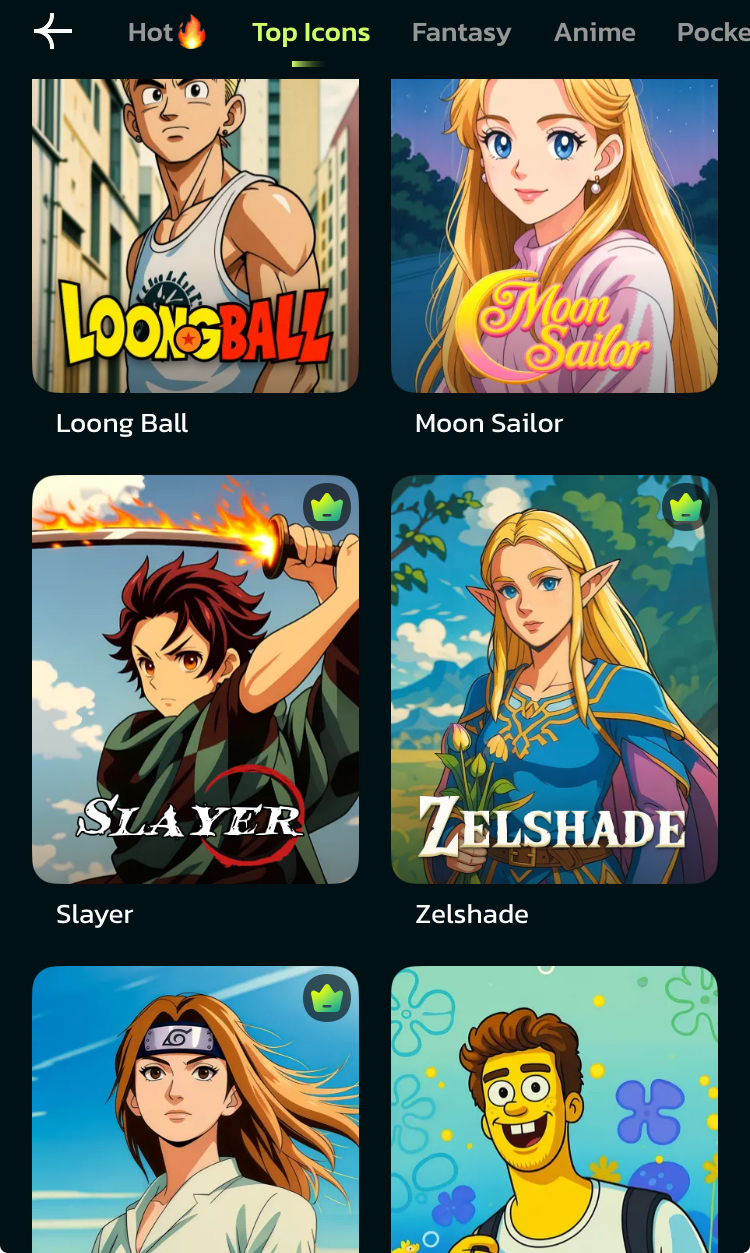
Task: Switch to the Fantasy tab
Action: [461, 33]
